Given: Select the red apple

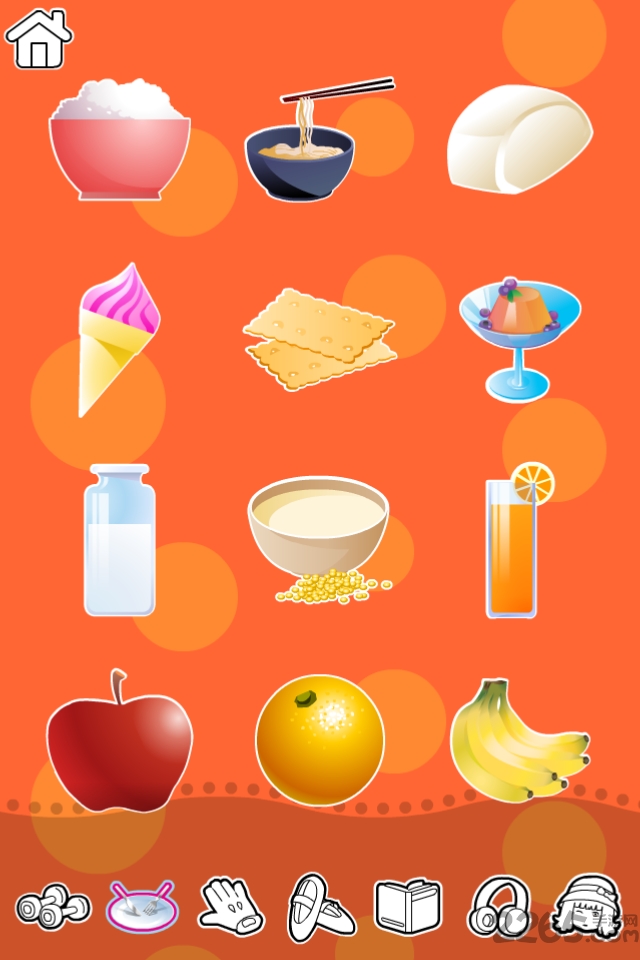Looking at the screenshot, I should [119, 741].
